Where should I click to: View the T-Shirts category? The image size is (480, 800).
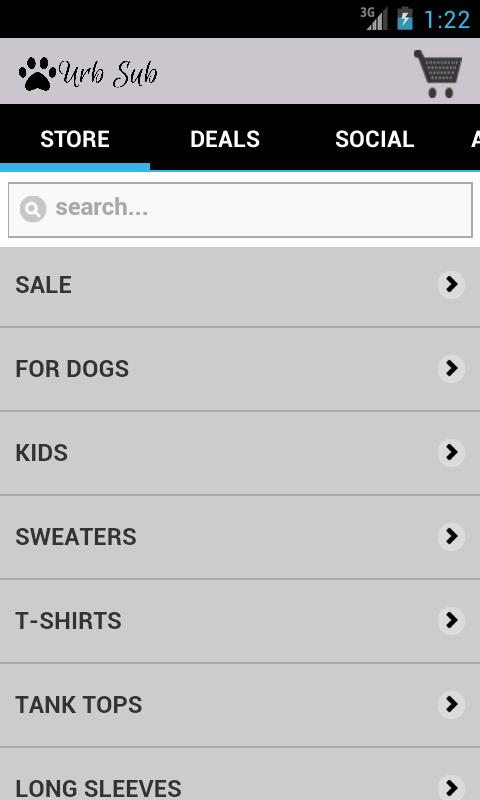(240, 621)
